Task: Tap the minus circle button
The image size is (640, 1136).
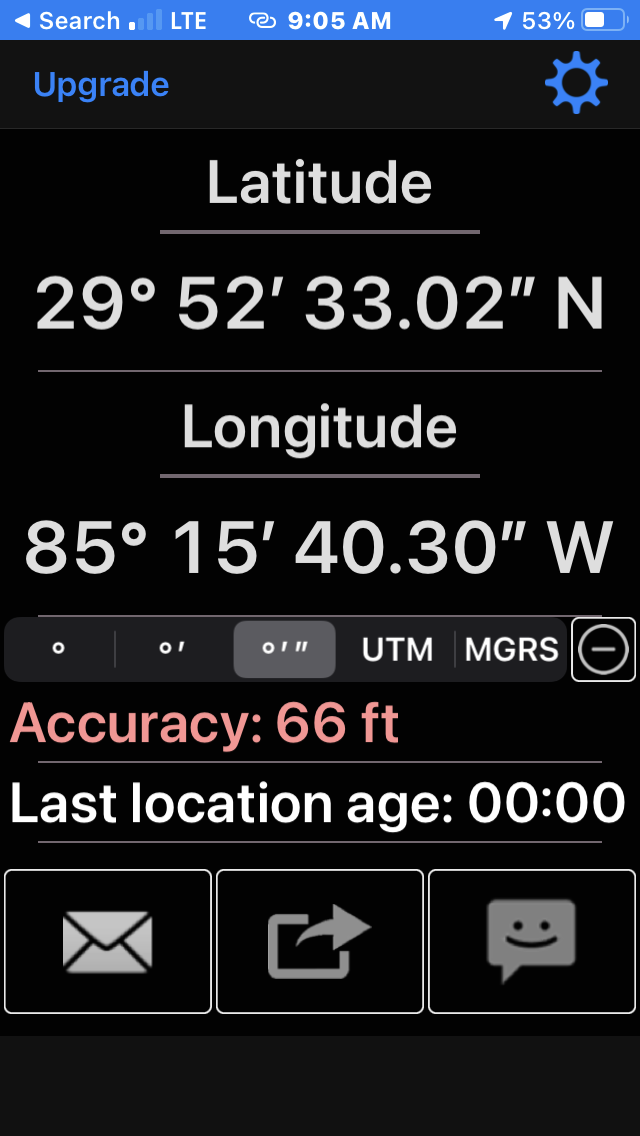Action: click(x=604, y=649)
